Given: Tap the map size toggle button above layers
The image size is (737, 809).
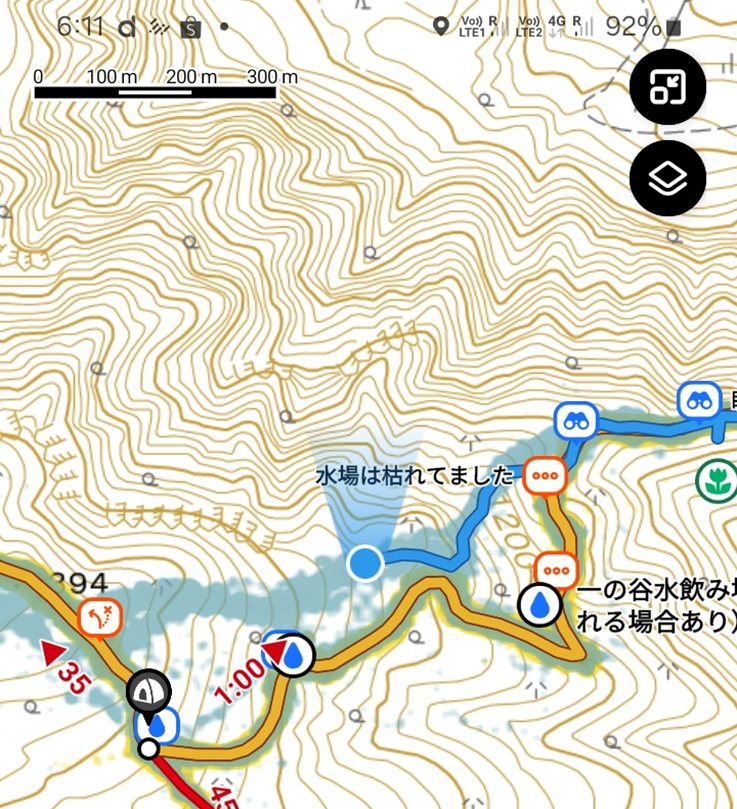Looking at the screenshot, I should tap(668, 87).
